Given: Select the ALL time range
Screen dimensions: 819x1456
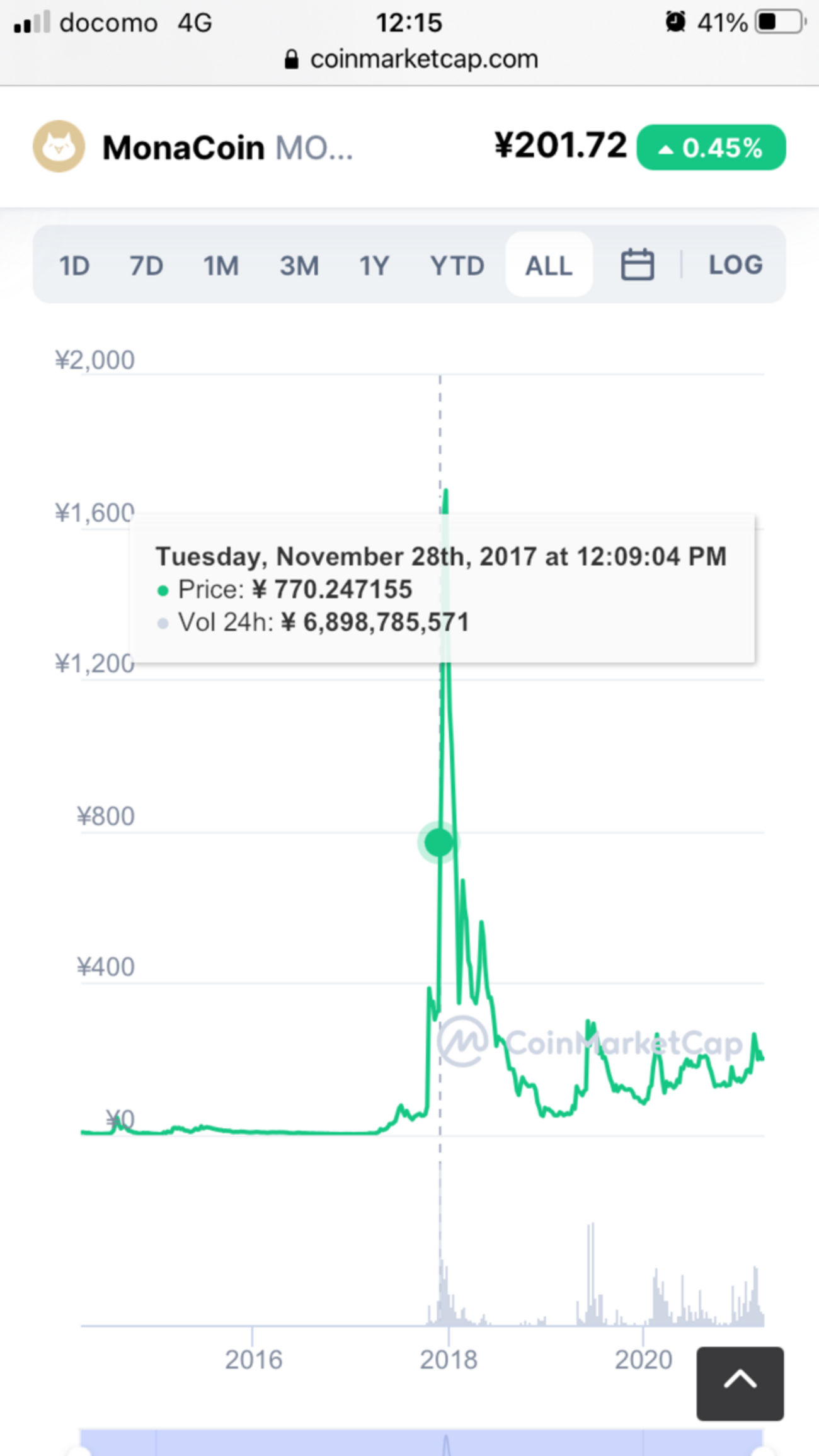Looking at the screenshot, I should click(549, 265).
